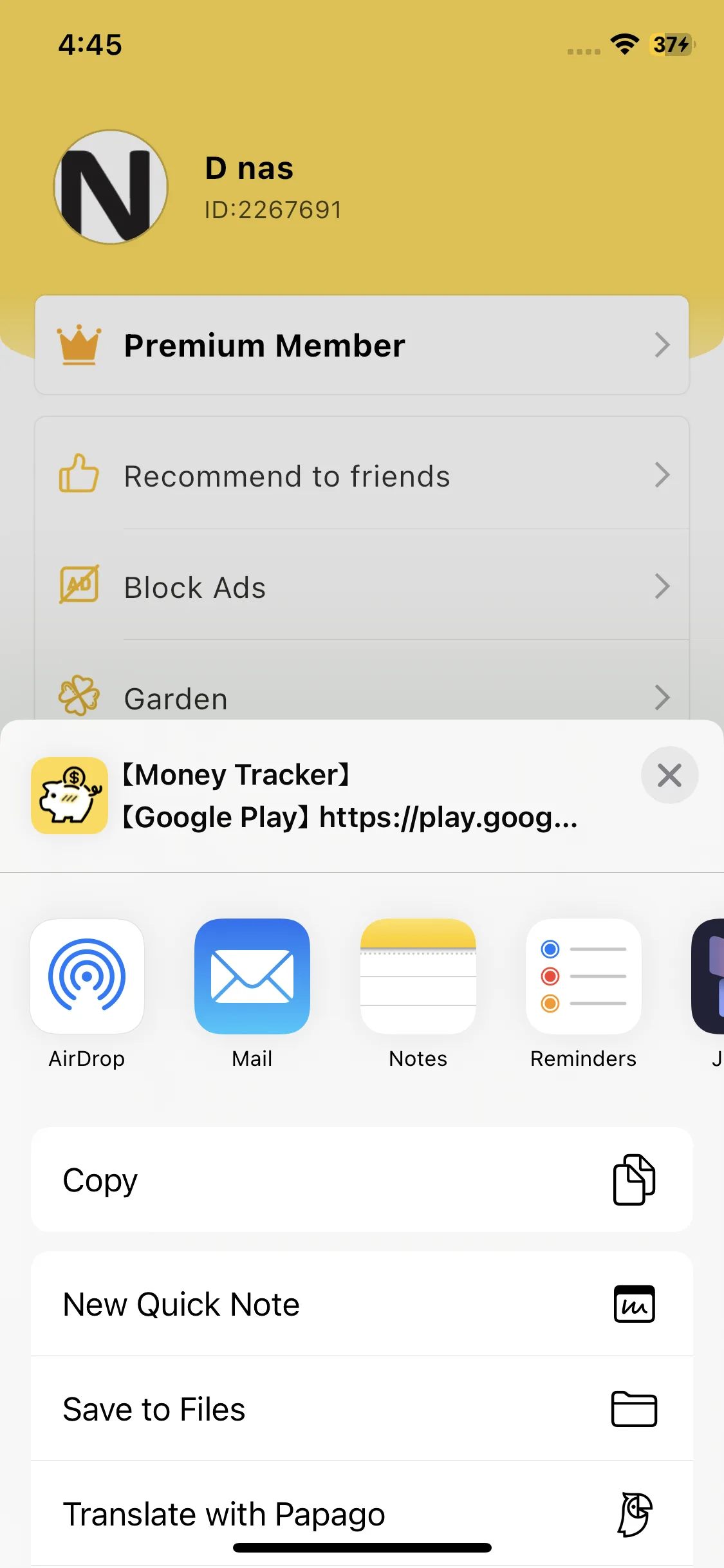
Task: Share via AirDrop
Action: 87,976
